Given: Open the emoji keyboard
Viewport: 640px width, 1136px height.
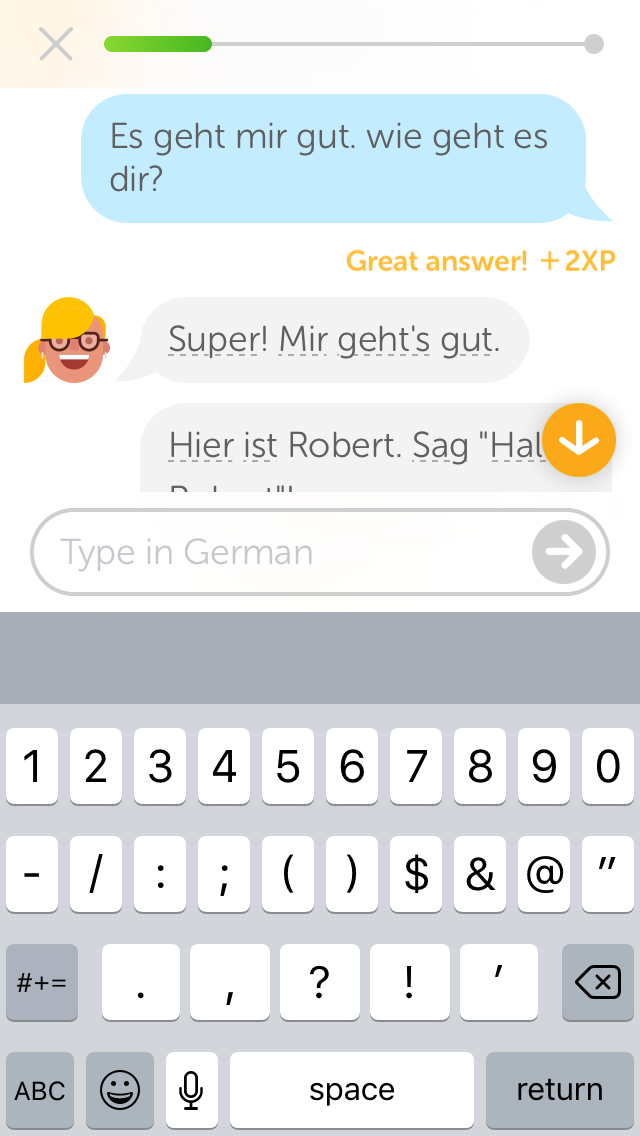Looking at the screenshot, I should [x=120, y=1090].
